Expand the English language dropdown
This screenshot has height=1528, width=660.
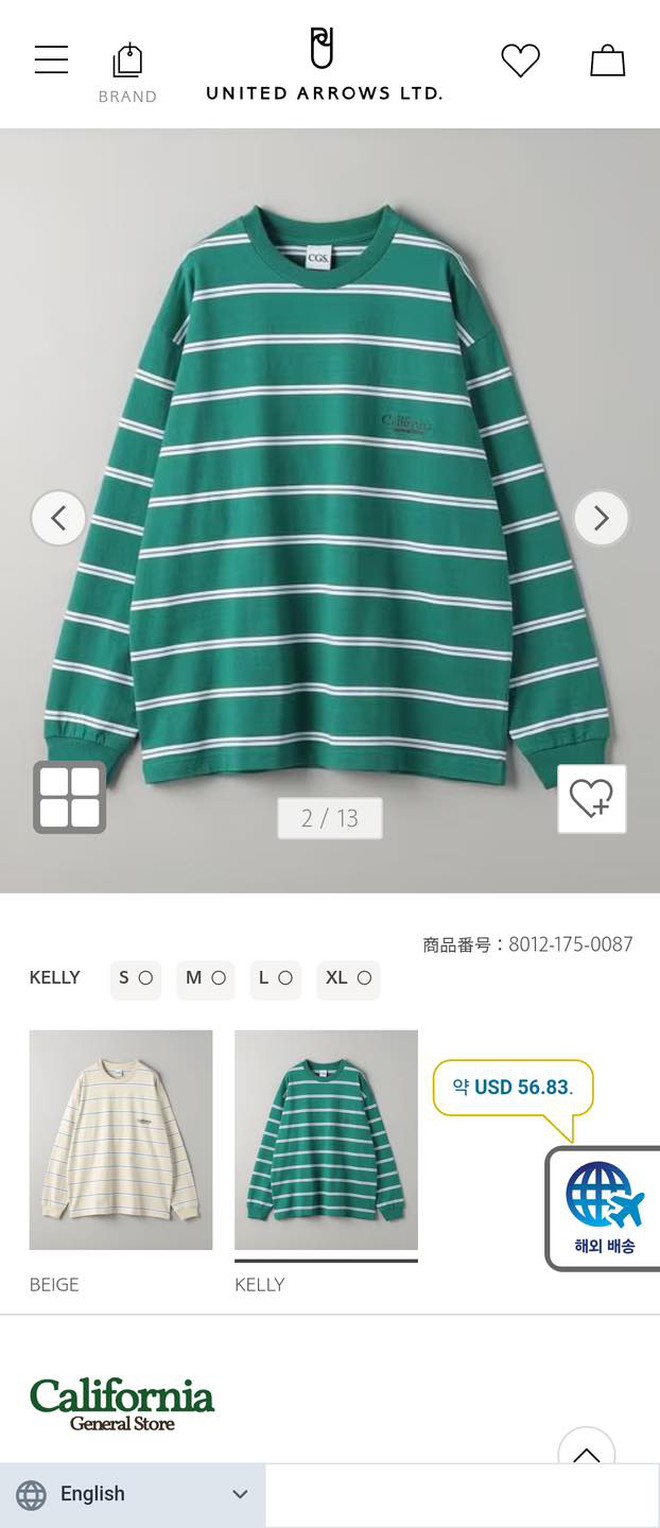pyautogui.click(x=132, y=1494)
